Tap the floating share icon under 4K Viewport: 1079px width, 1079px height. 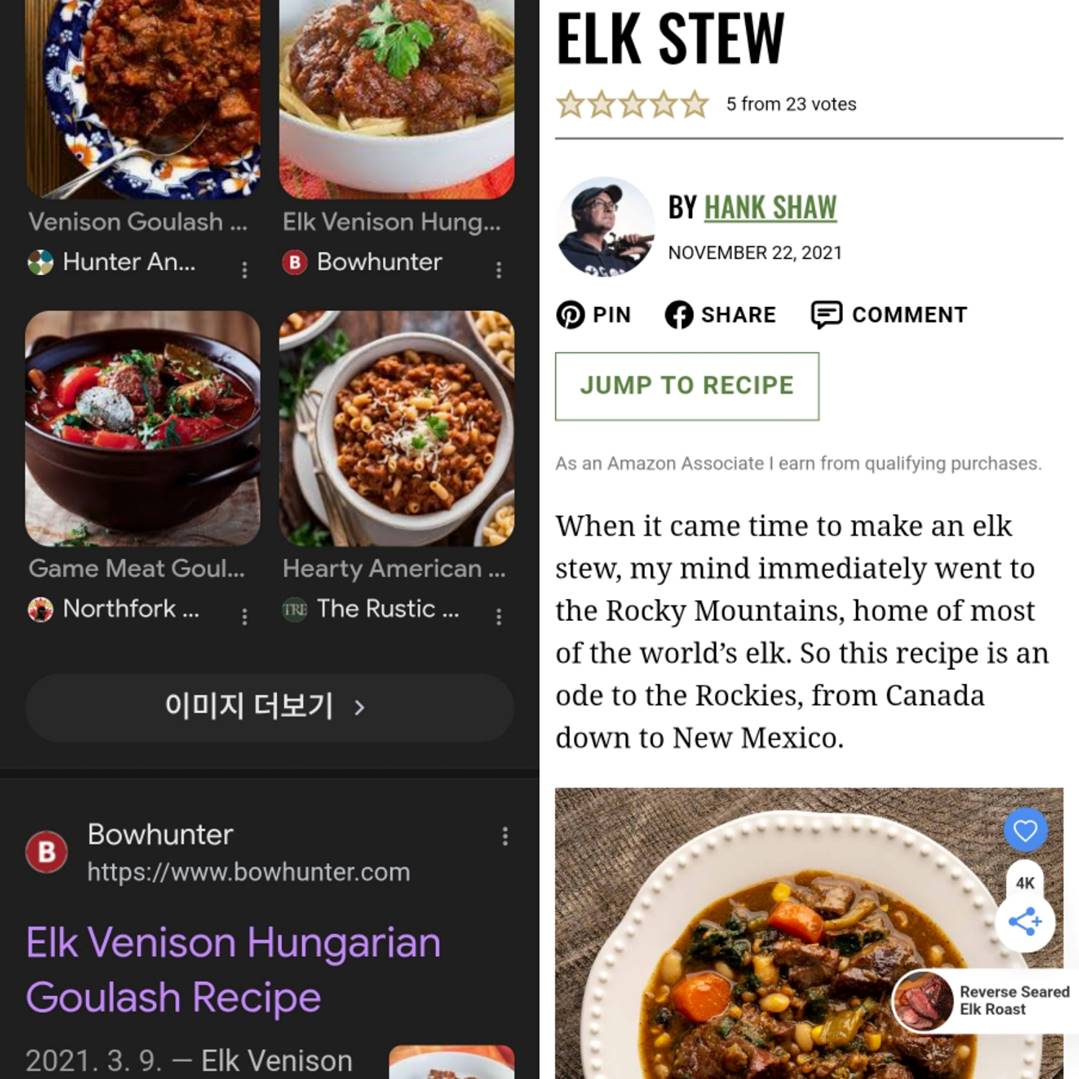(1024, 922)
